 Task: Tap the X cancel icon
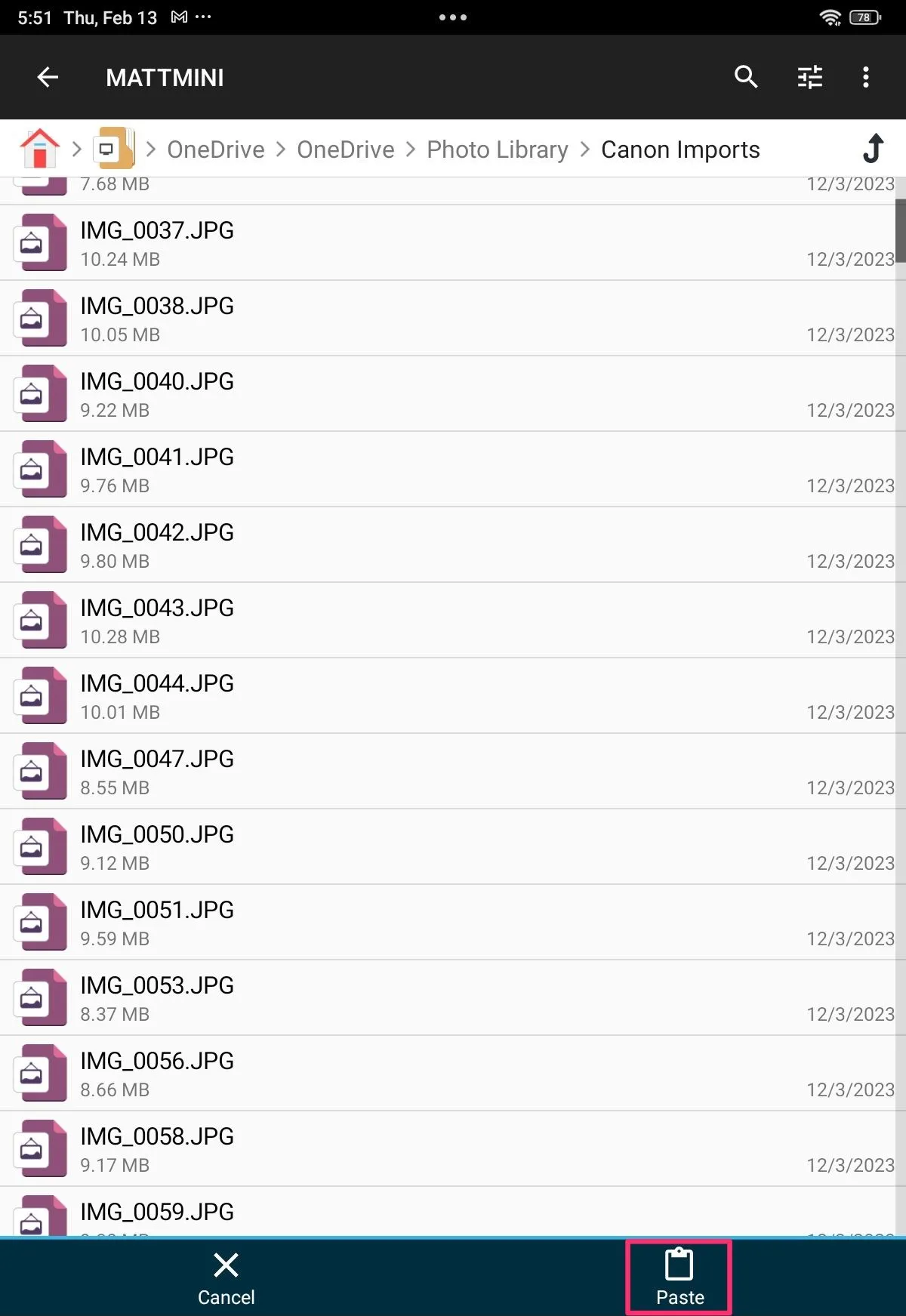coord(225,1266)
